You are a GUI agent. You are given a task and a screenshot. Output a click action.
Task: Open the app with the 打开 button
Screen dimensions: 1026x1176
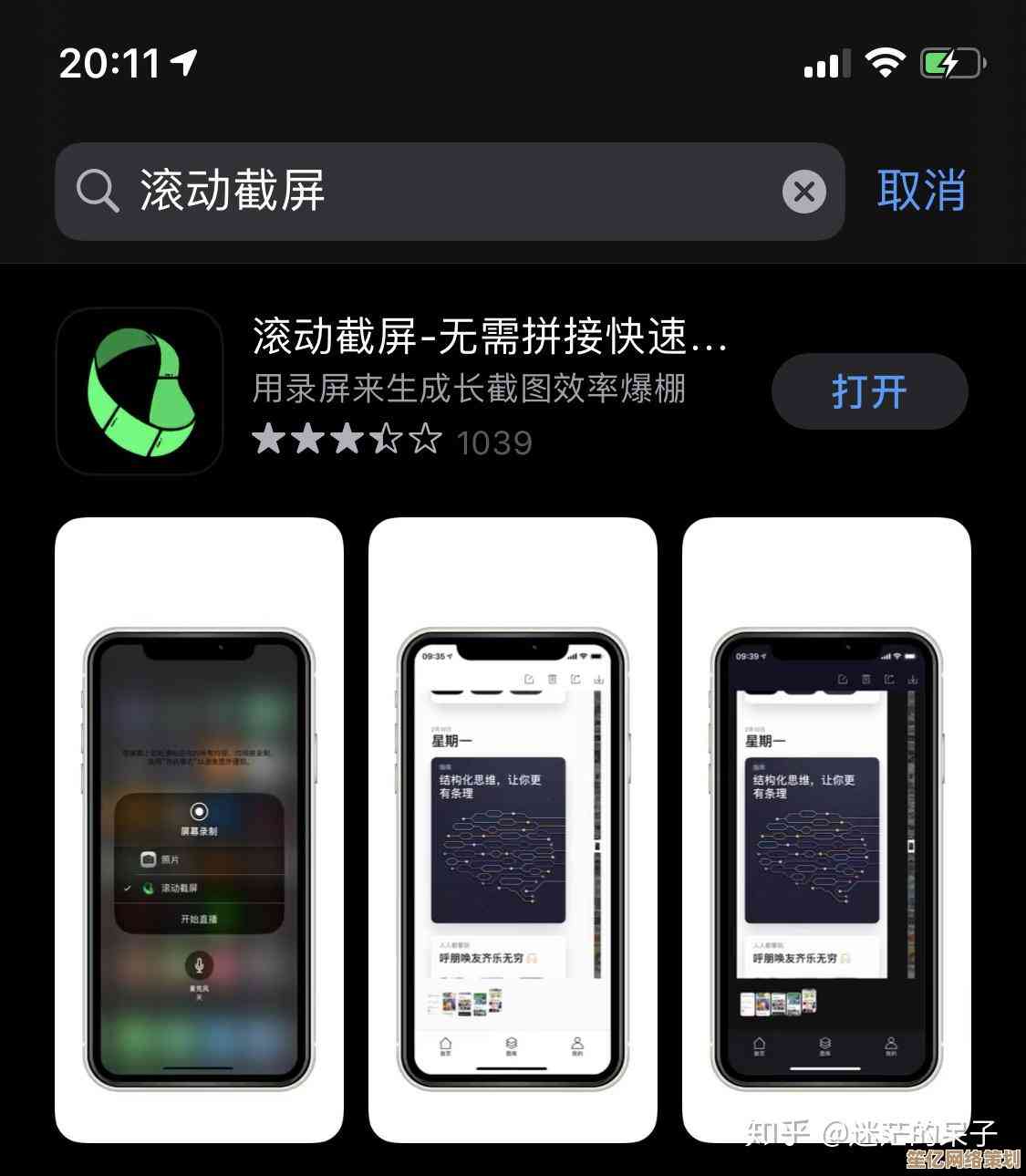click(869, 391)
